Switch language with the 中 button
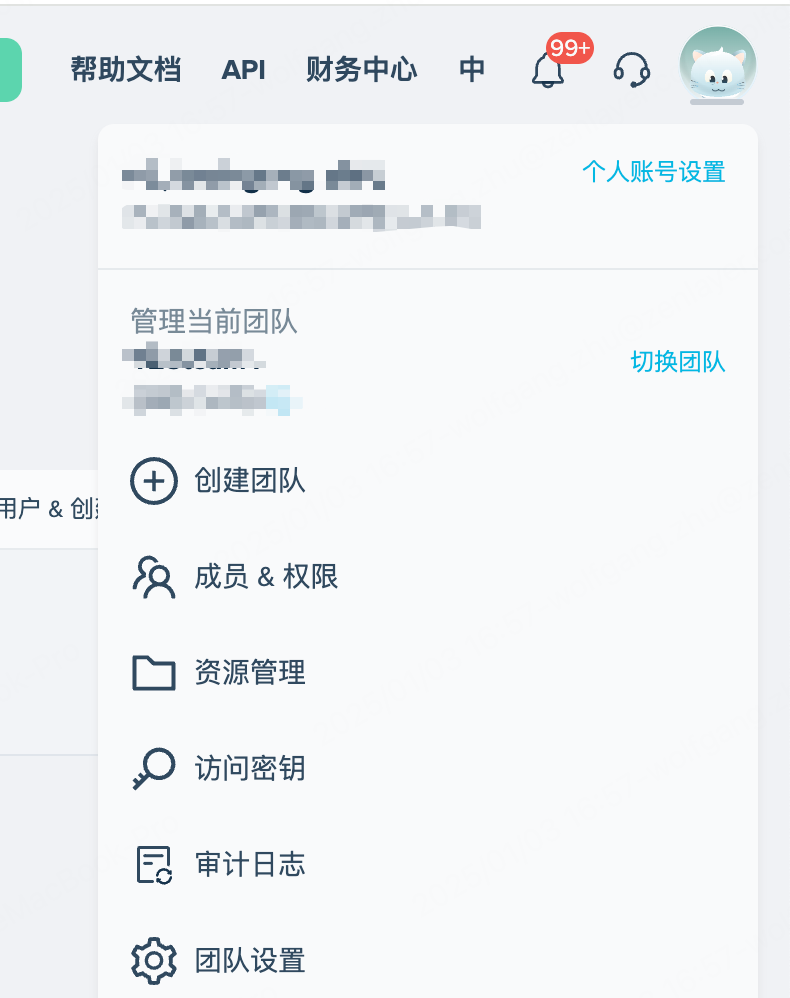The width and height of the screenshot is (790, 998). (472, 69)
